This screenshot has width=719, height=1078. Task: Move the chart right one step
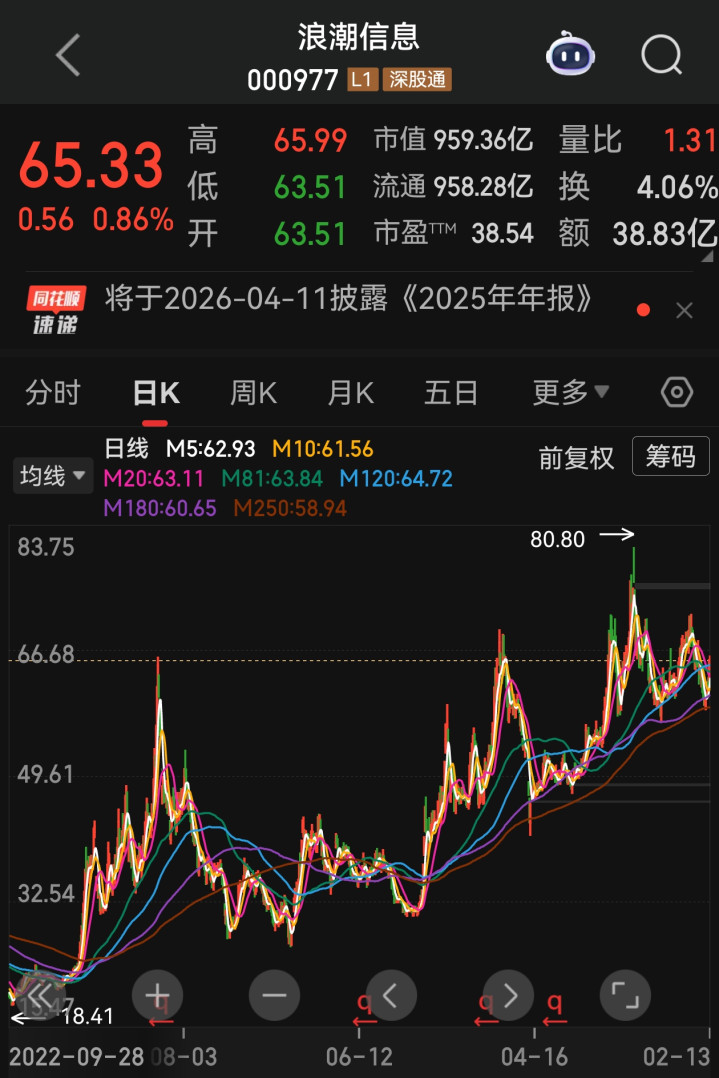coord(509,995)
